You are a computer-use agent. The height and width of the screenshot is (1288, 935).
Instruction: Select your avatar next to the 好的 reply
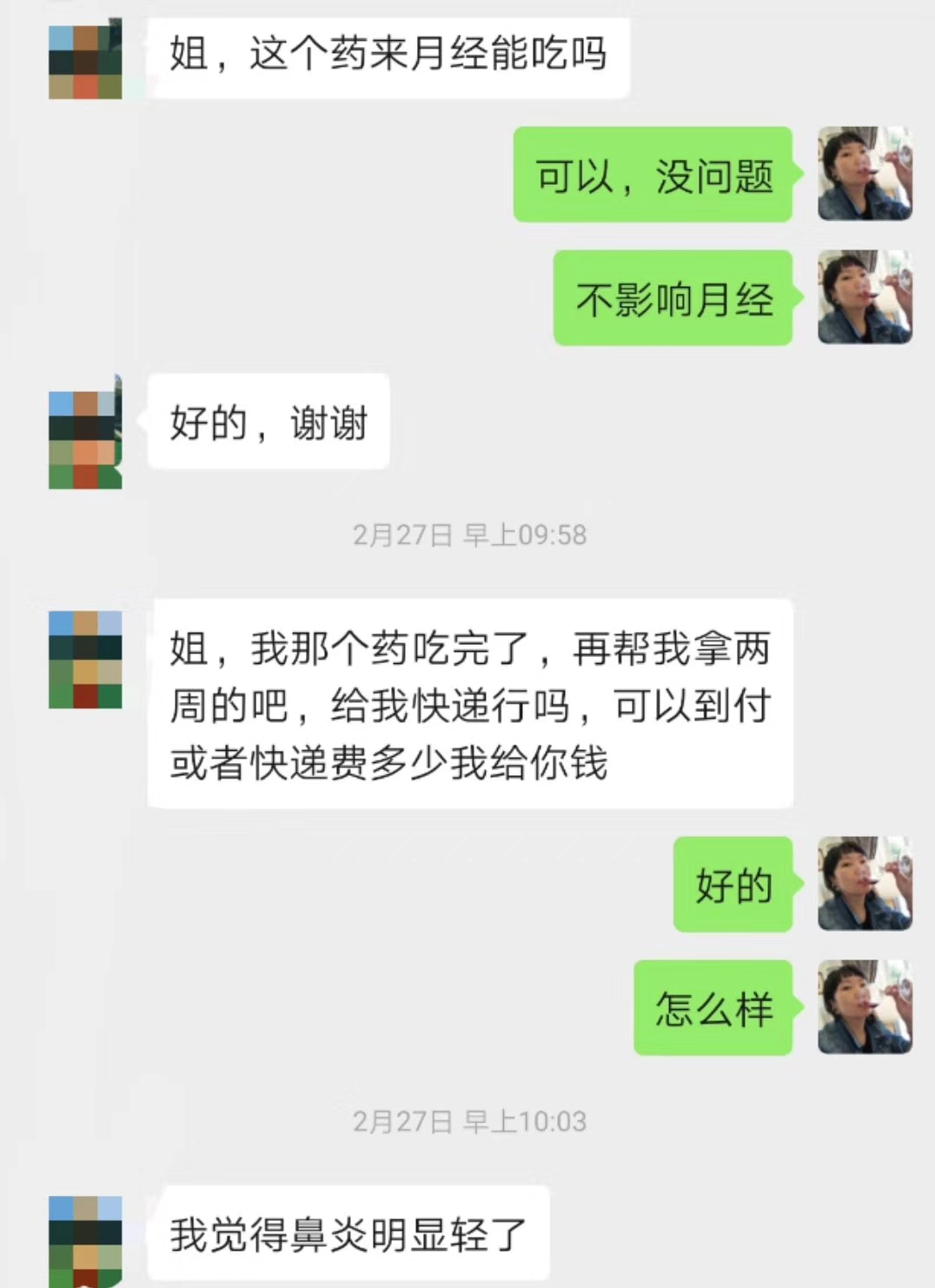coord(865,884)
